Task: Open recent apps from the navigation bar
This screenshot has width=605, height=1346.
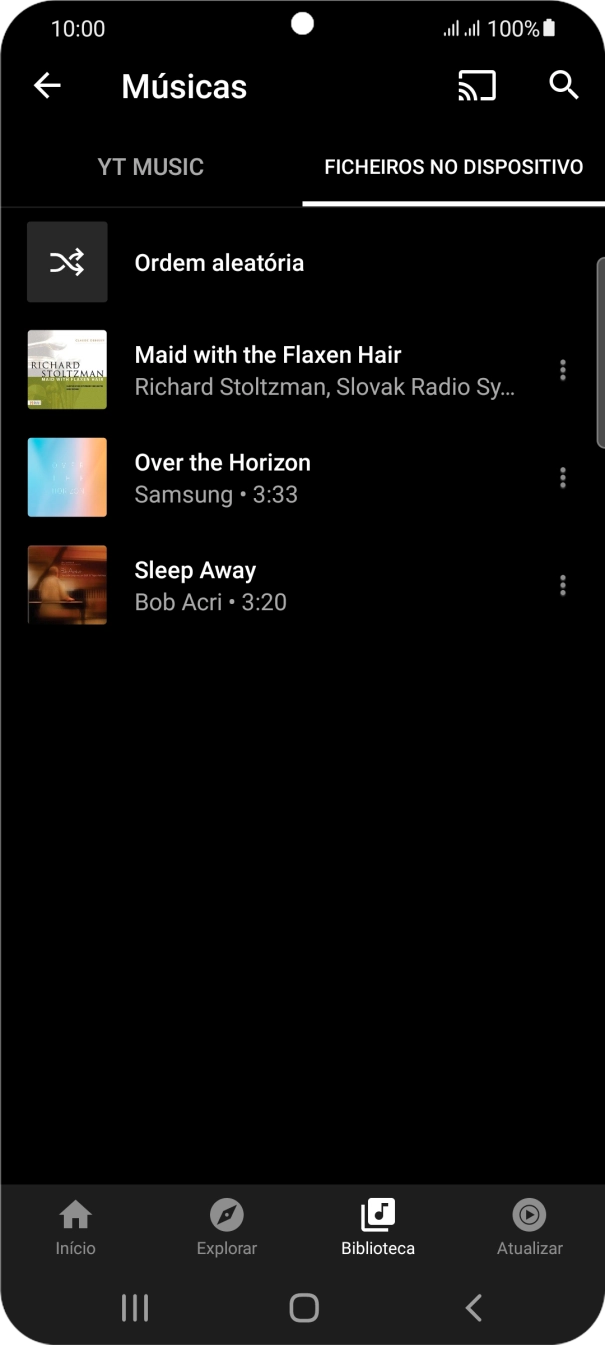Action: [x=134, y=1307]
